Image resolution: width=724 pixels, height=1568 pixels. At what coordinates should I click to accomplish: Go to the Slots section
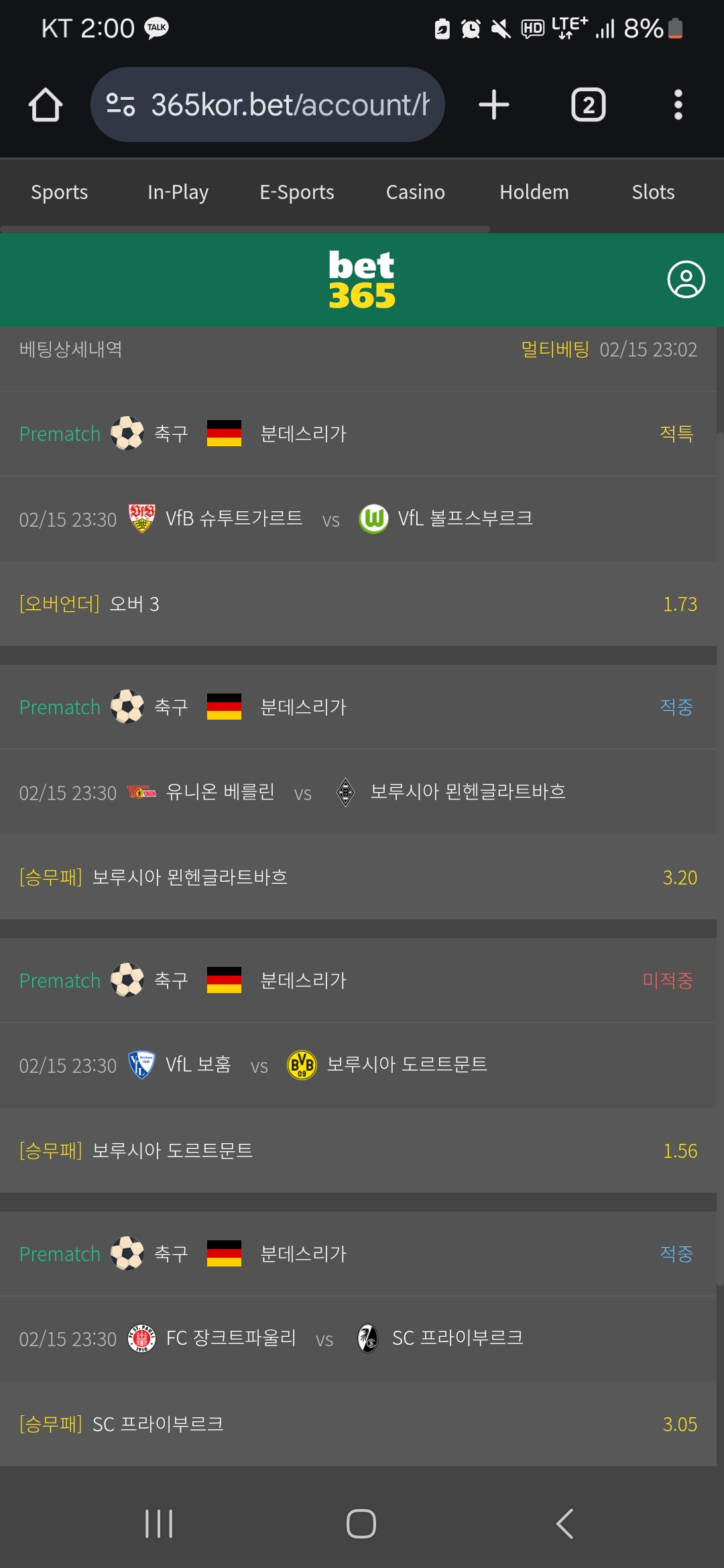654,192
